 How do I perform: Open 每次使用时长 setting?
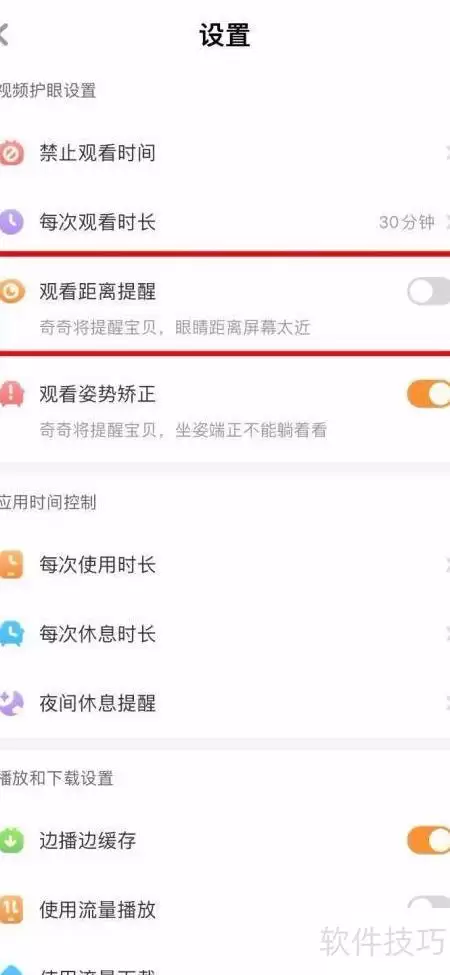(x=225, y=565)
